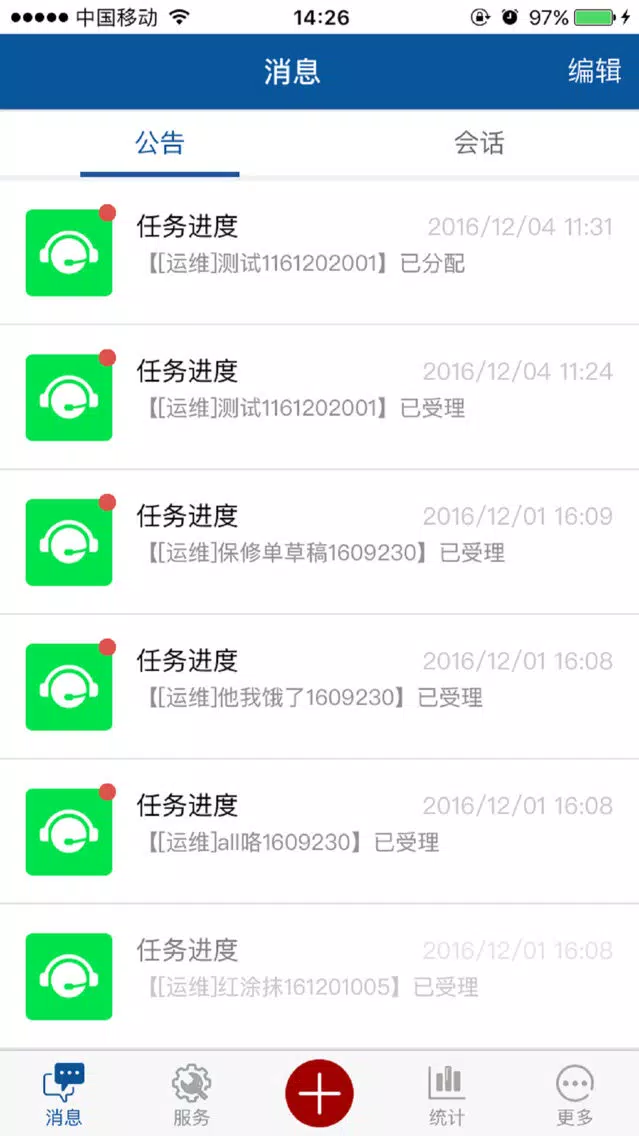Open the 红涂抹161201005 notice
Screen dimensions: 639x1136
pos(320,977)
